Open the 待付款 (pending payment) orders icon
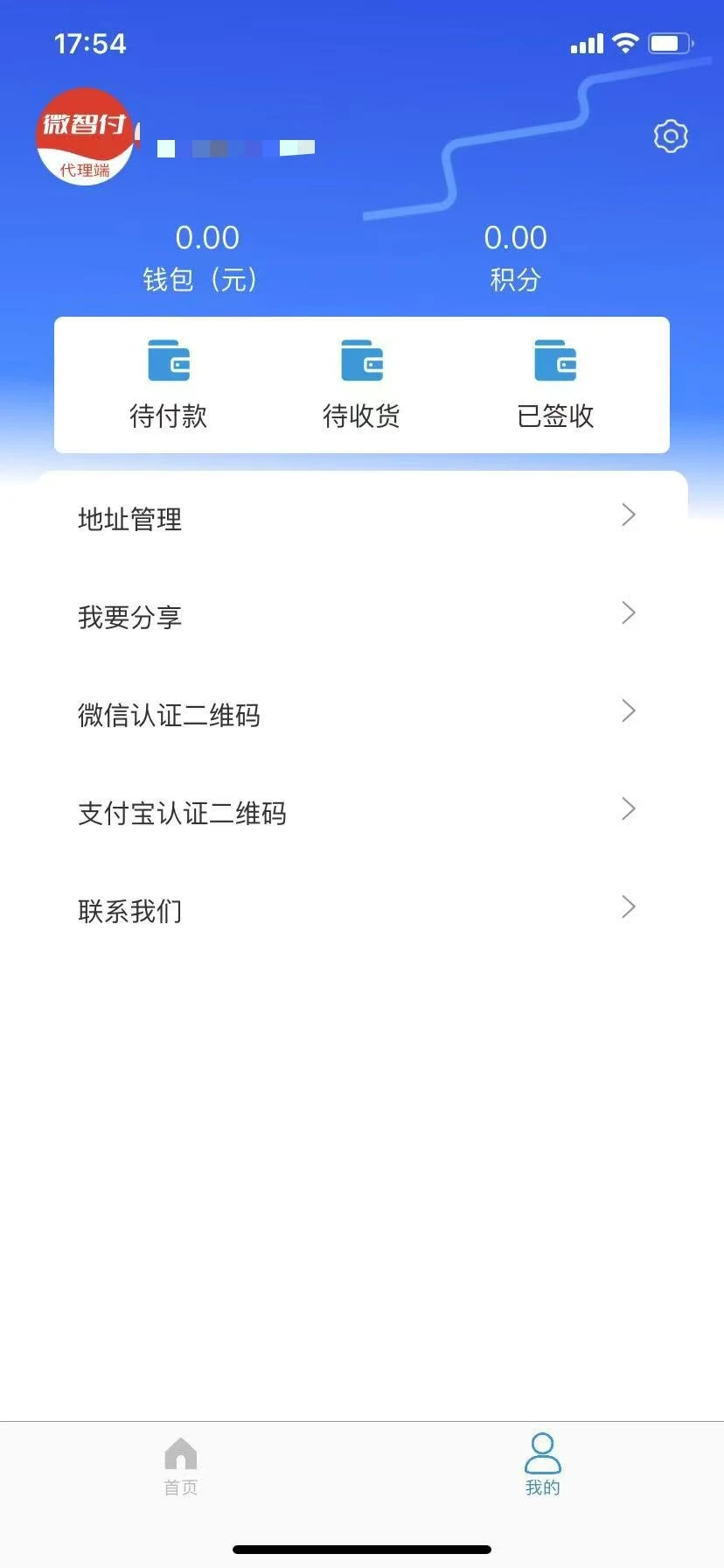Image resolution: width=724 pixels, height=1568 pixels. pyautogui.click(x=168, y=381)
